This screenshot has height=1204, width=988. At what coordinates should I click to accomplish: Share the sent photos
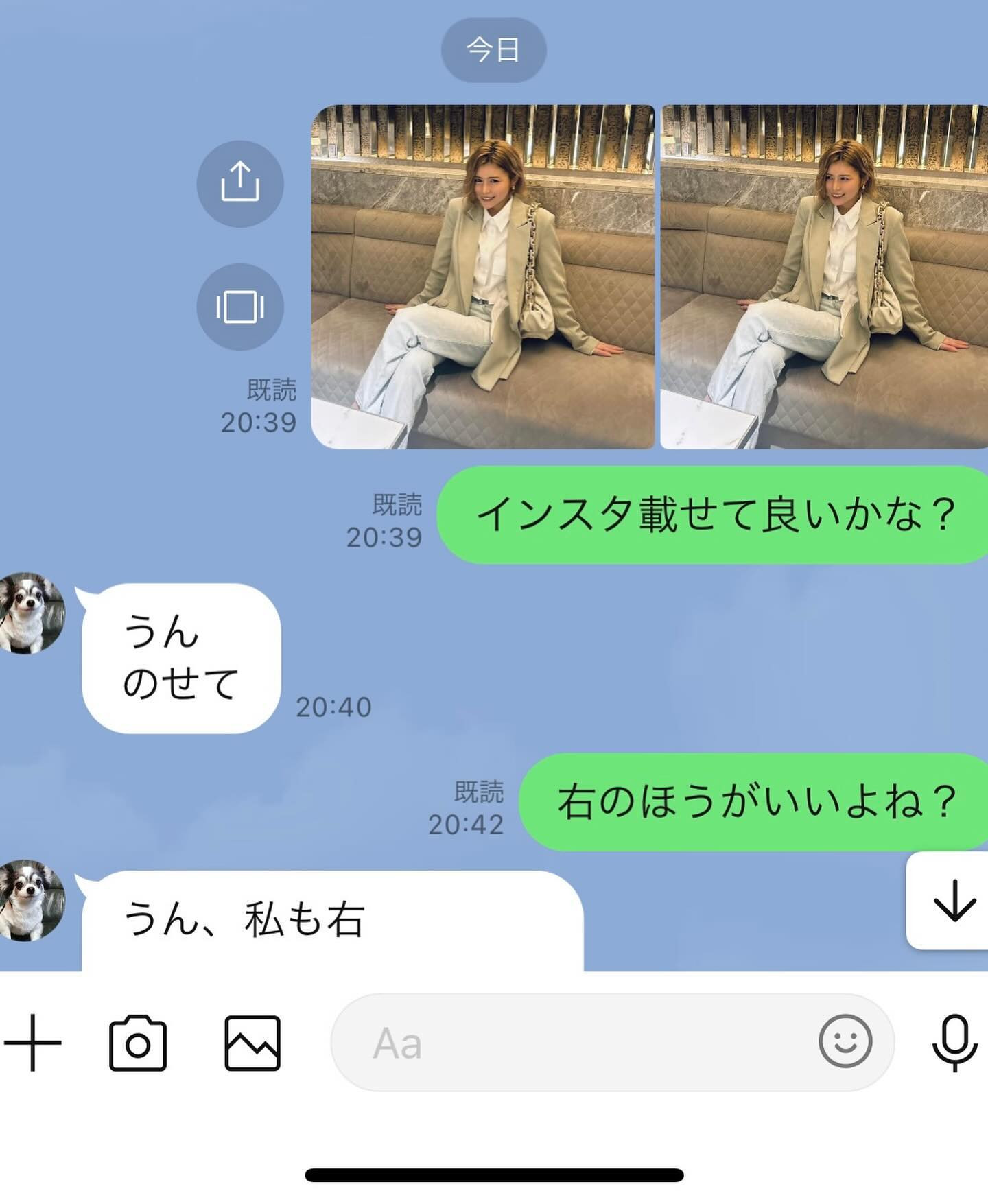tap(240, 184)
